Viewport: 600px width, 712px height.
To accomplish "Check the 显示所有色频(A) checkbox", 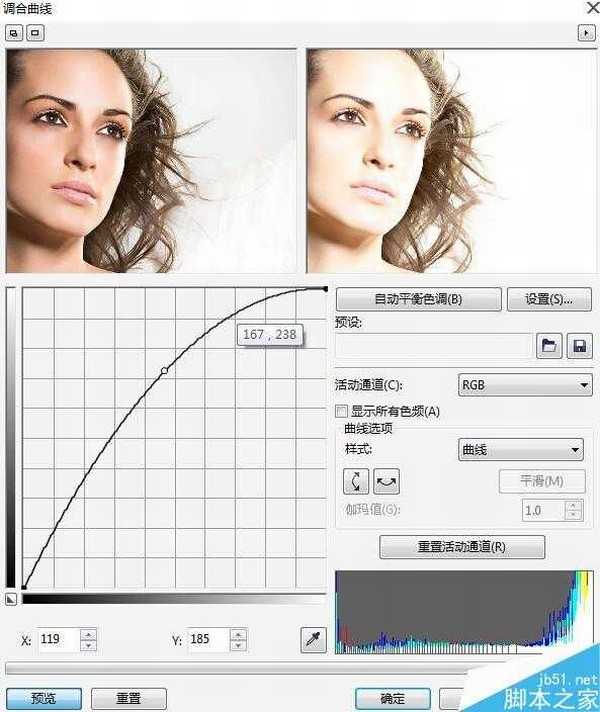I will tap(342, 411).
